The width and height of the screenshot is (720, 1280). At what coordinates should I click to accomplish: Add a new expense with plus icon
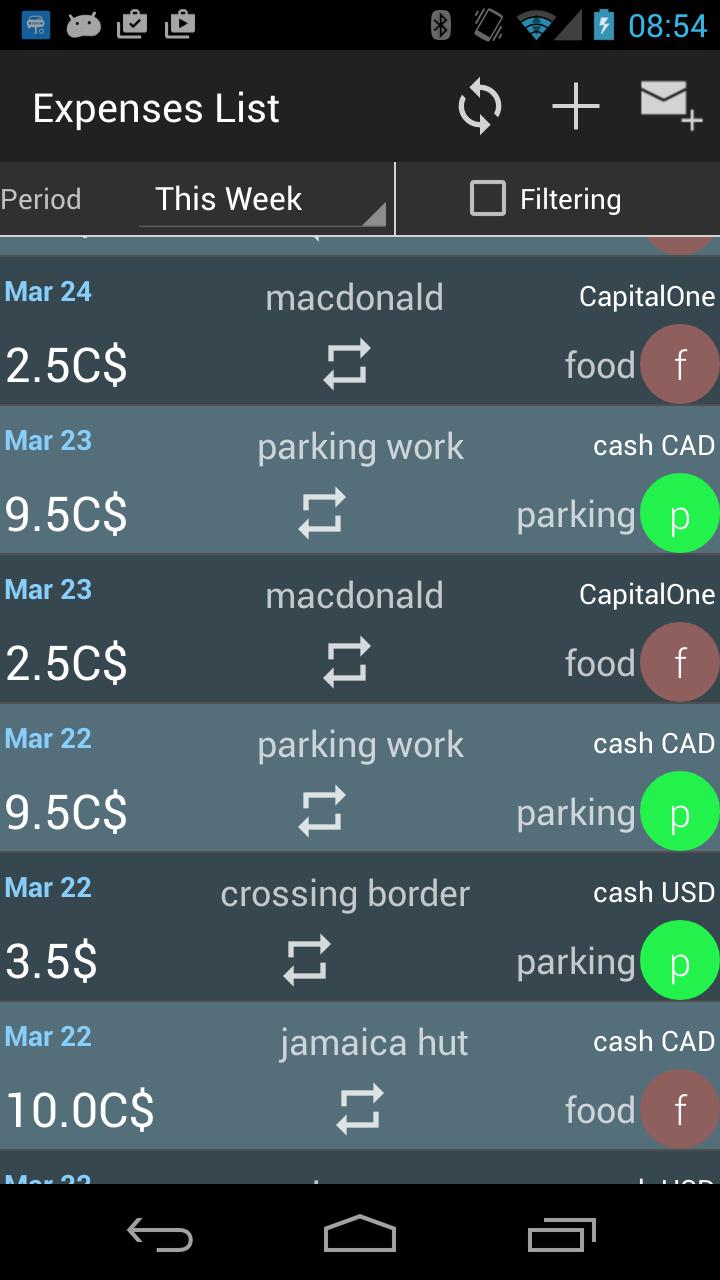click(x=576, y=107)
